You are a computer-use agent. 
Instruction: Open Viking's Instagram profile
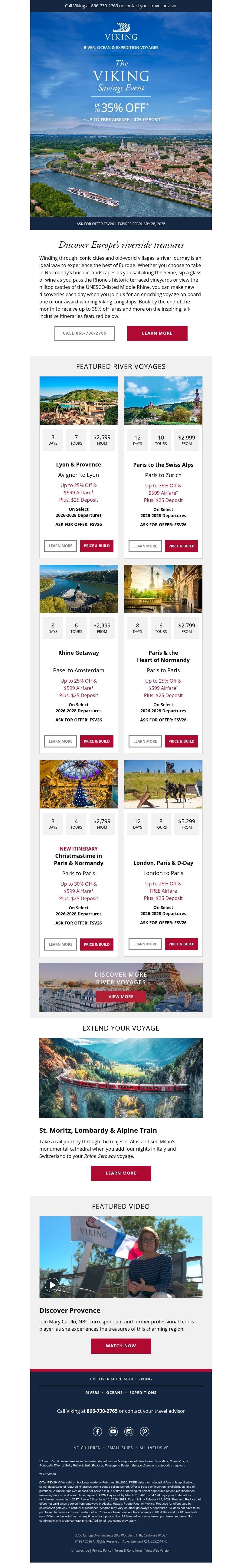(129, 1431)
